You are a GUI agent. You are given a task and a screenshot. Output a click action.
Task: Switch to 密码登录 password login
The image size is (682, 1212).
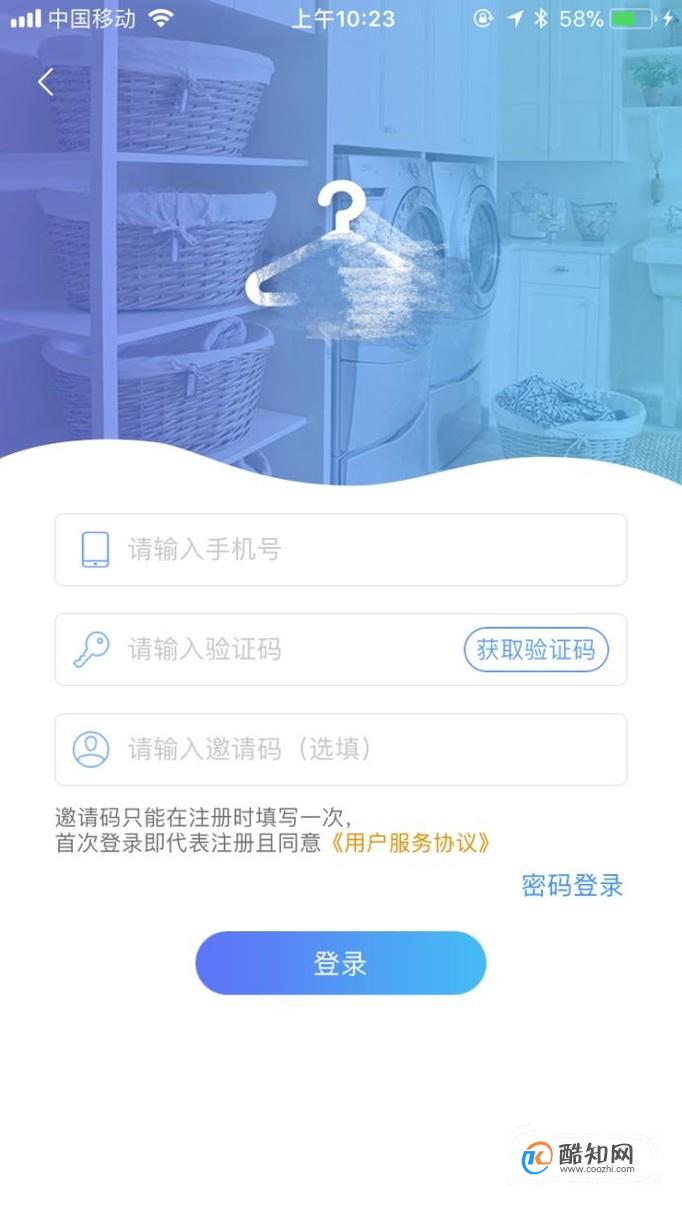572,885
